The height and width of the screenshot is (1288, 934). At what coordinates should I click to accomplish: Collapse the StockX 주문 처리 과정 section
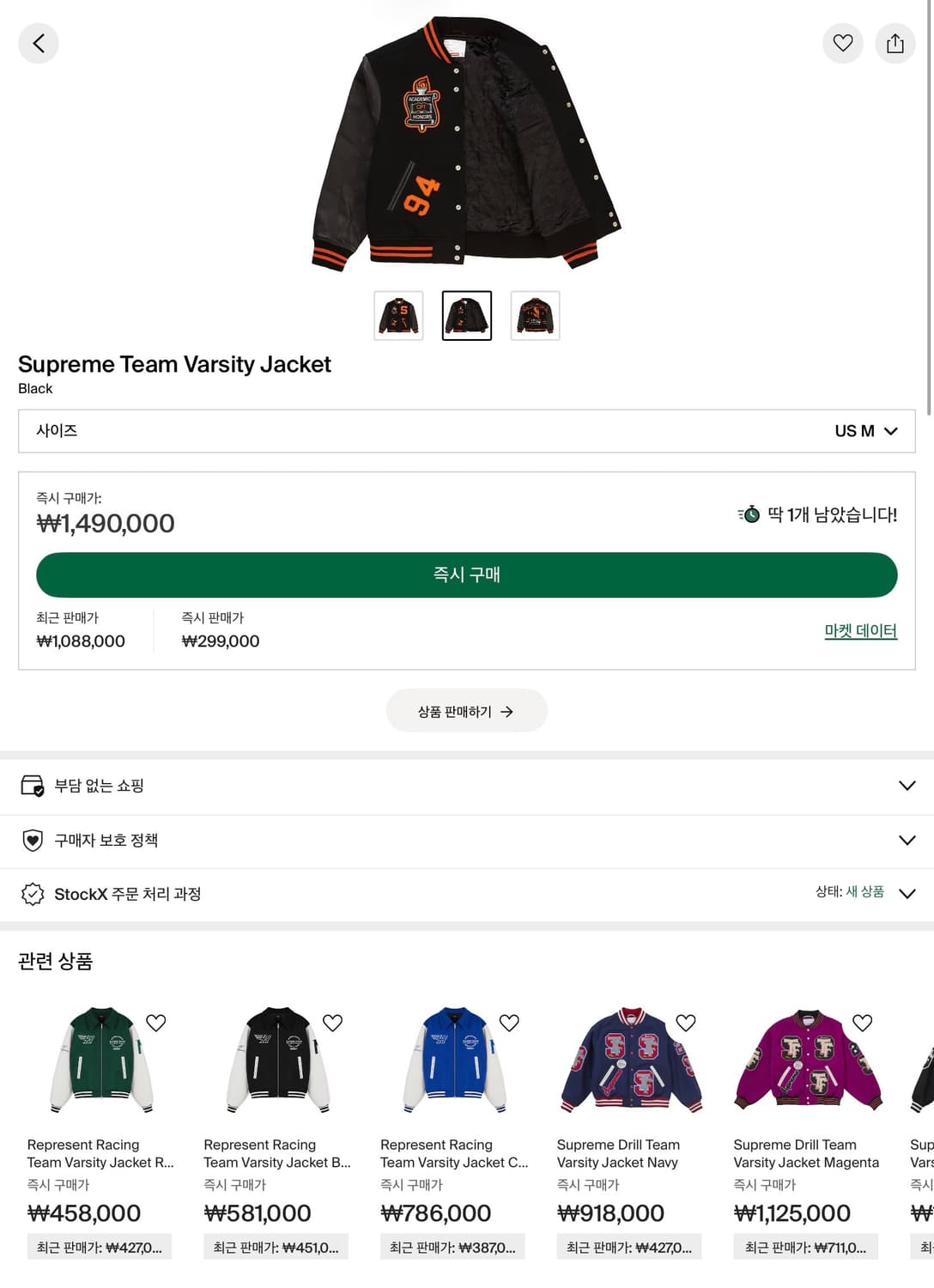(x=907, y=894)
